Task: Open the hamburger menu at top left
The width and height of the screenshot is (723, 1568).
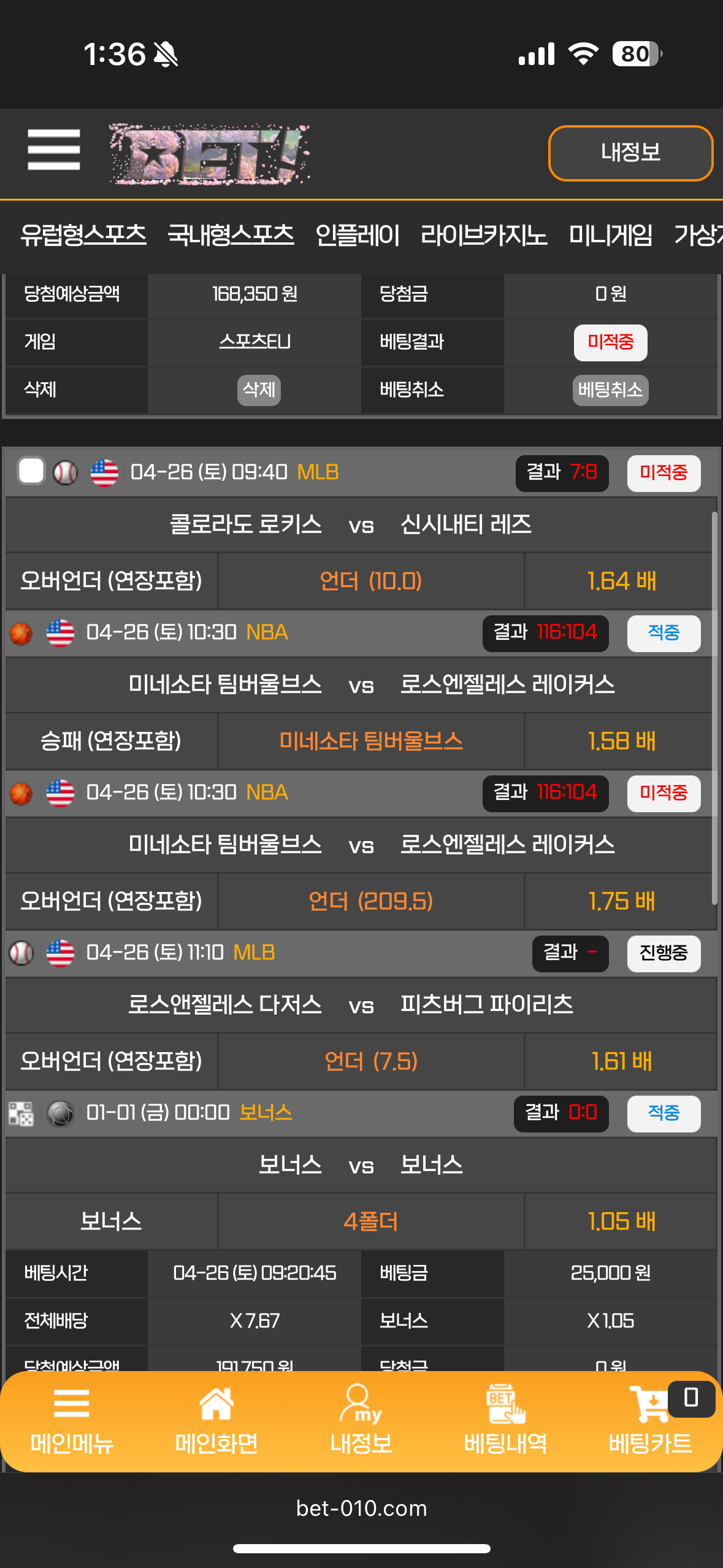Action: click(x=54, y=150)
